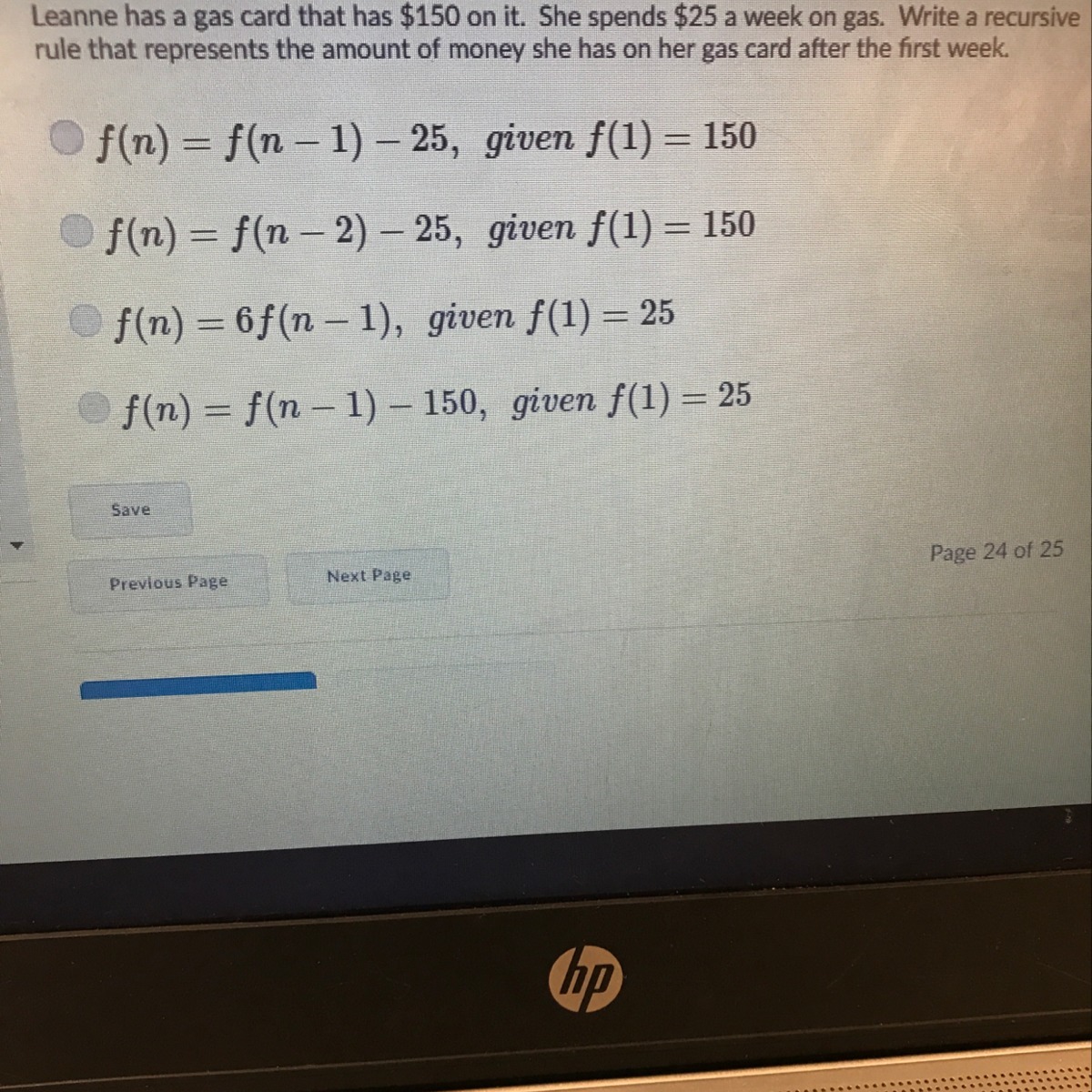Select option f(n) = f(n – 1) – 150

(x=95, y=406)
